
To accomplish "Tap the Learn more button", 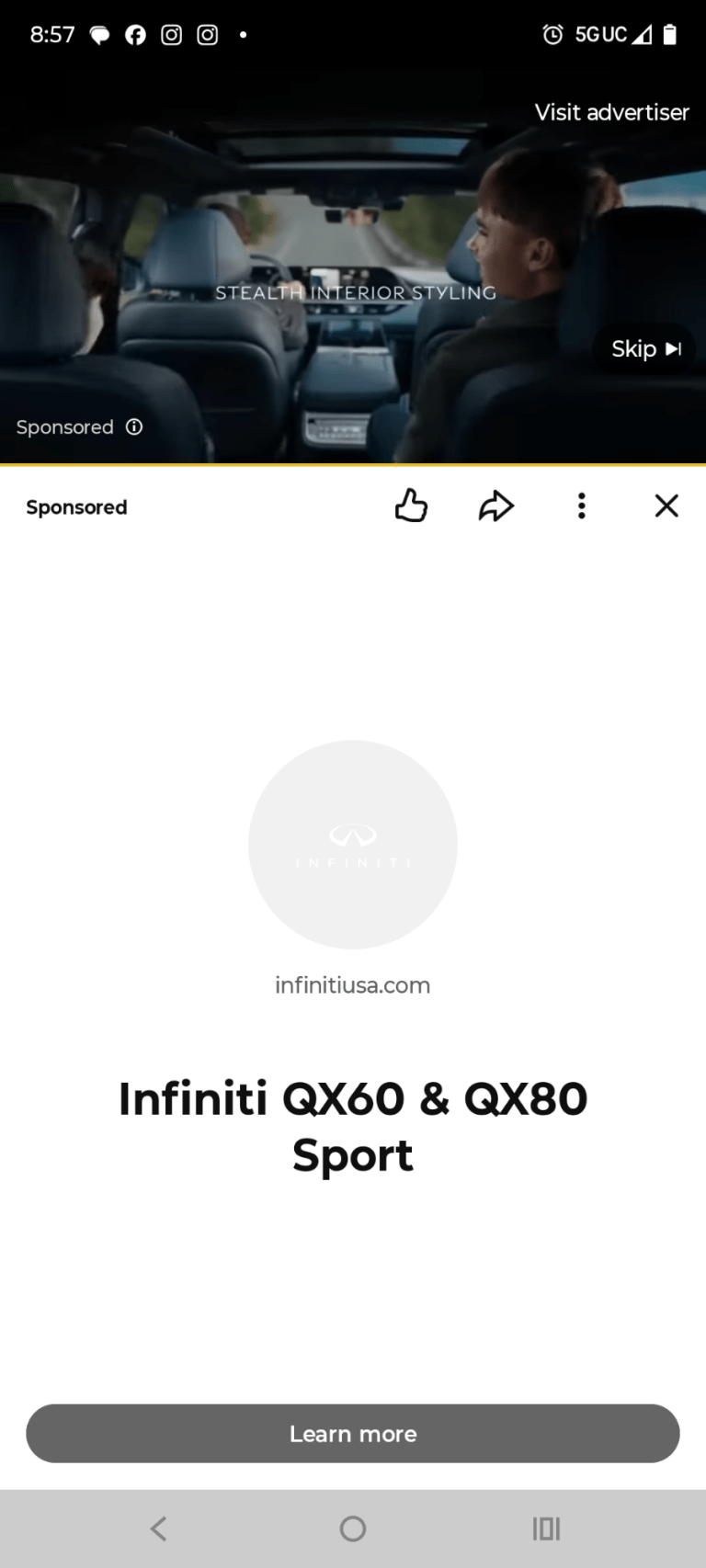I will pos(353,1433).
